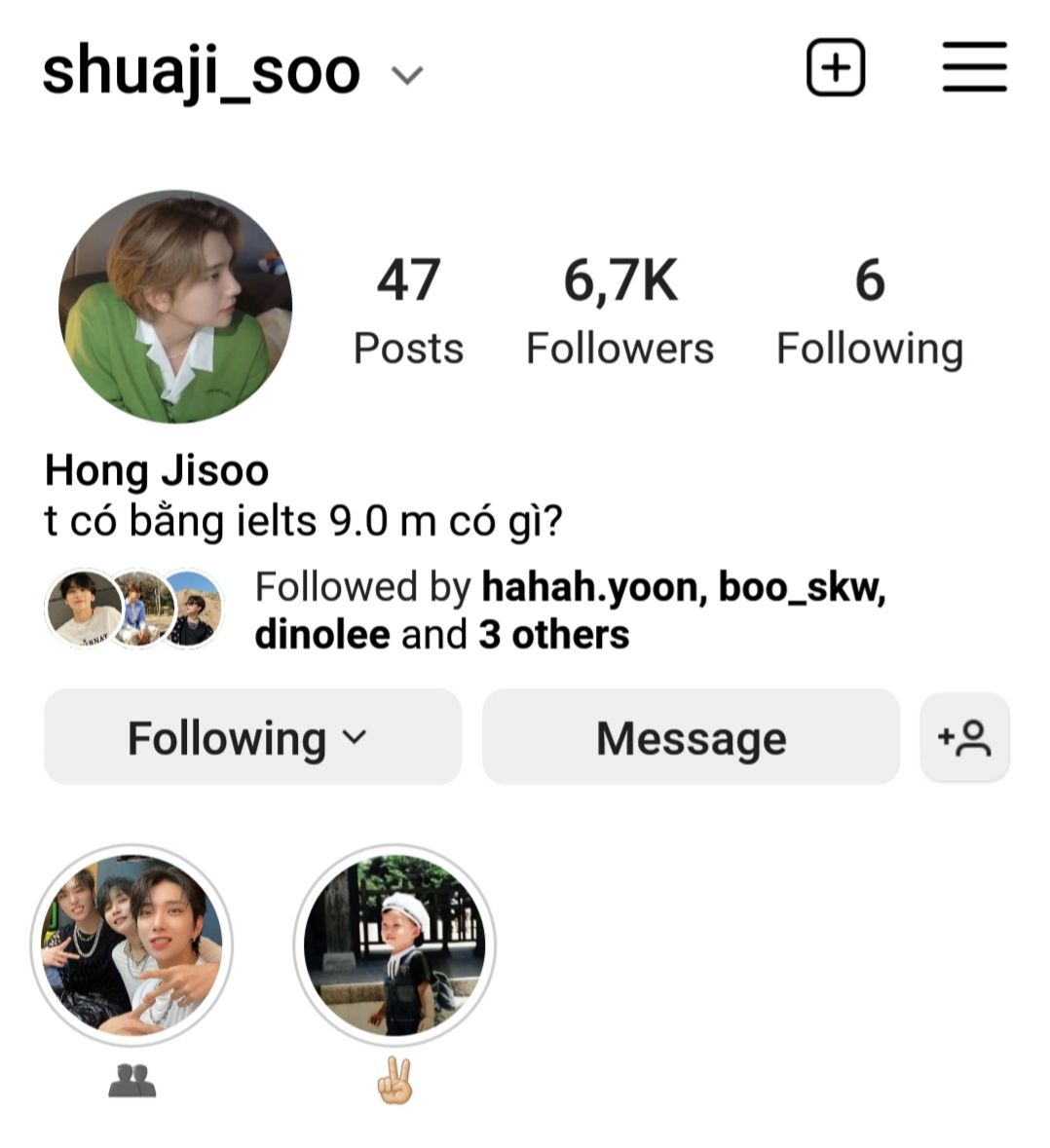The height and width of the screenshot is (1148, 1050).
Task: Open mutual followers hahah.yoon, boo_skw, dinolee
Action: click(x=569, y=611)
